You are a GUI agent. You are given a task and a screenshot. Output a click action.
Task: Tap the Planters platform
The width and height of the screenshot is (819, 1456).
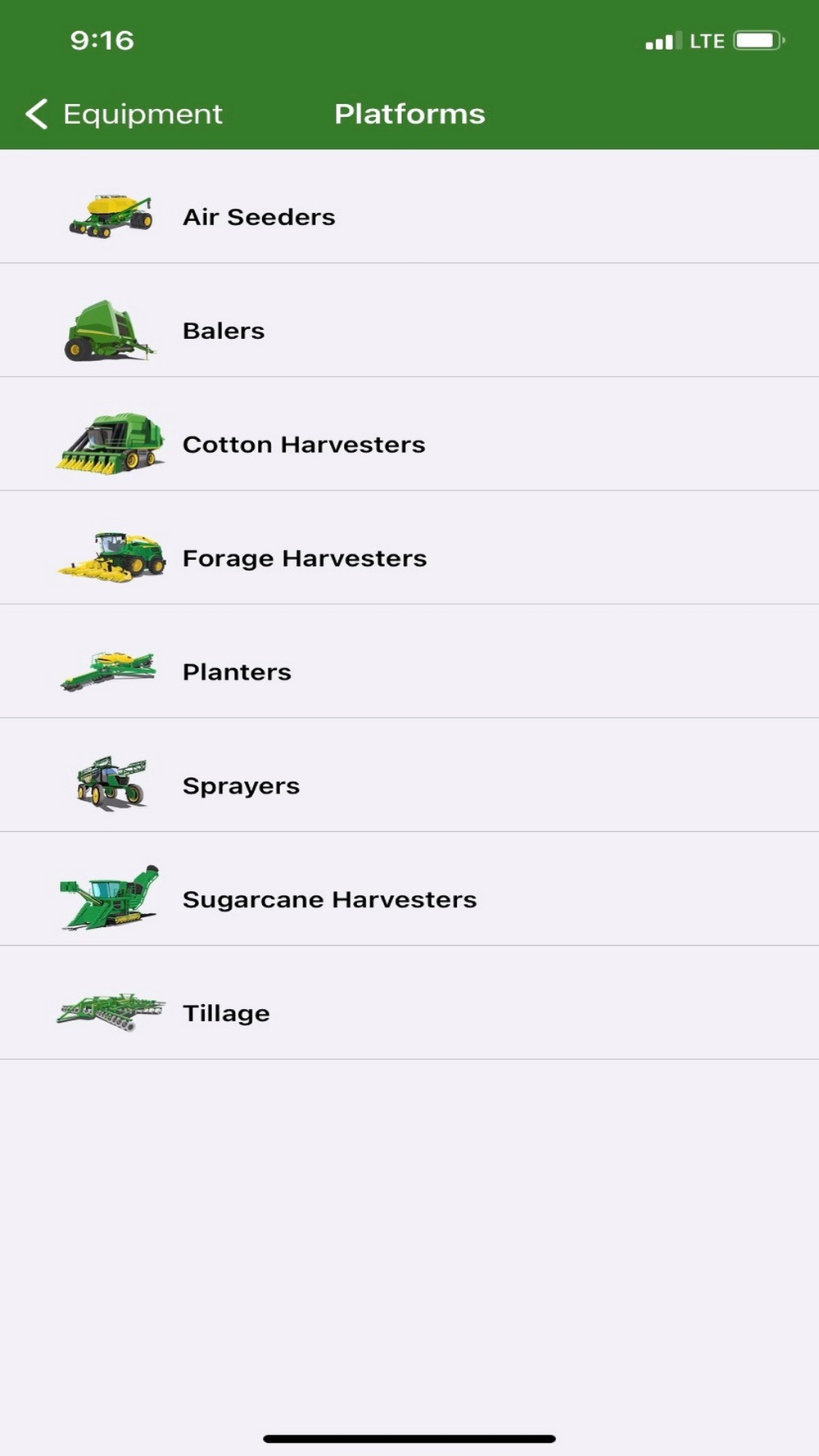237,672
